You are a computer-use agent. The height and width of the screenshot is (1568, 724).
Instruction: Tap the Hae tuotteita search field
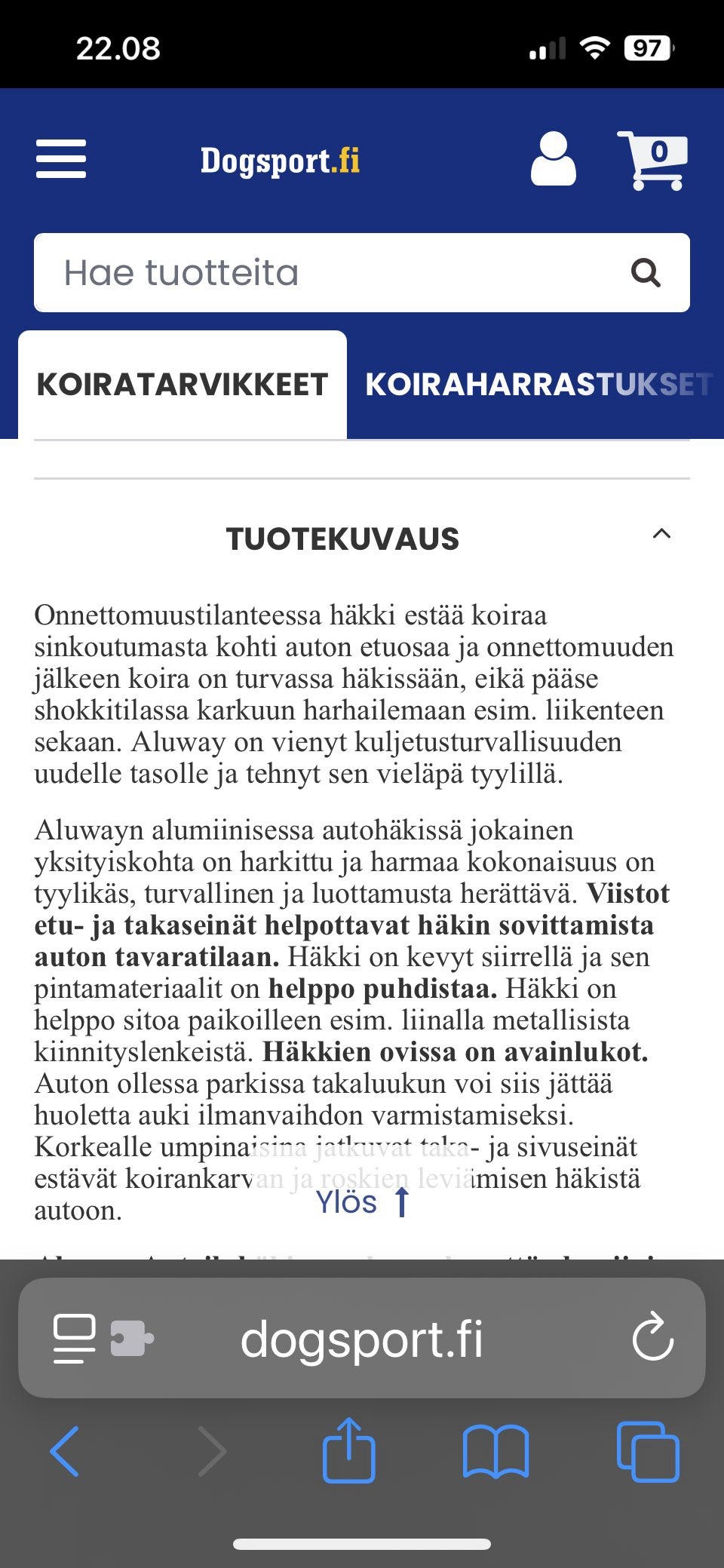(302, 273)
